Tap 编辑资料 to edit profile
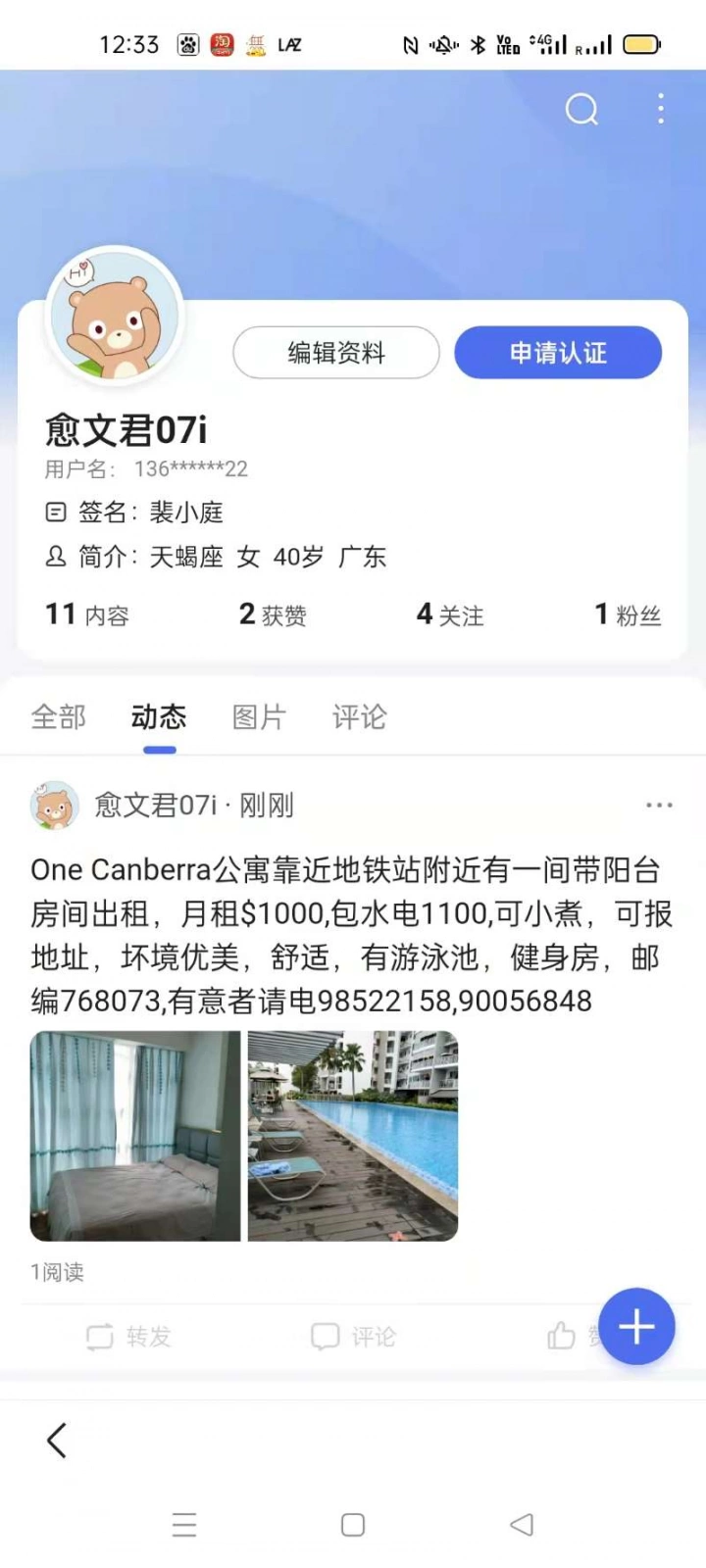This screenshot has width=706, height=1568. (x=336, y=353)
